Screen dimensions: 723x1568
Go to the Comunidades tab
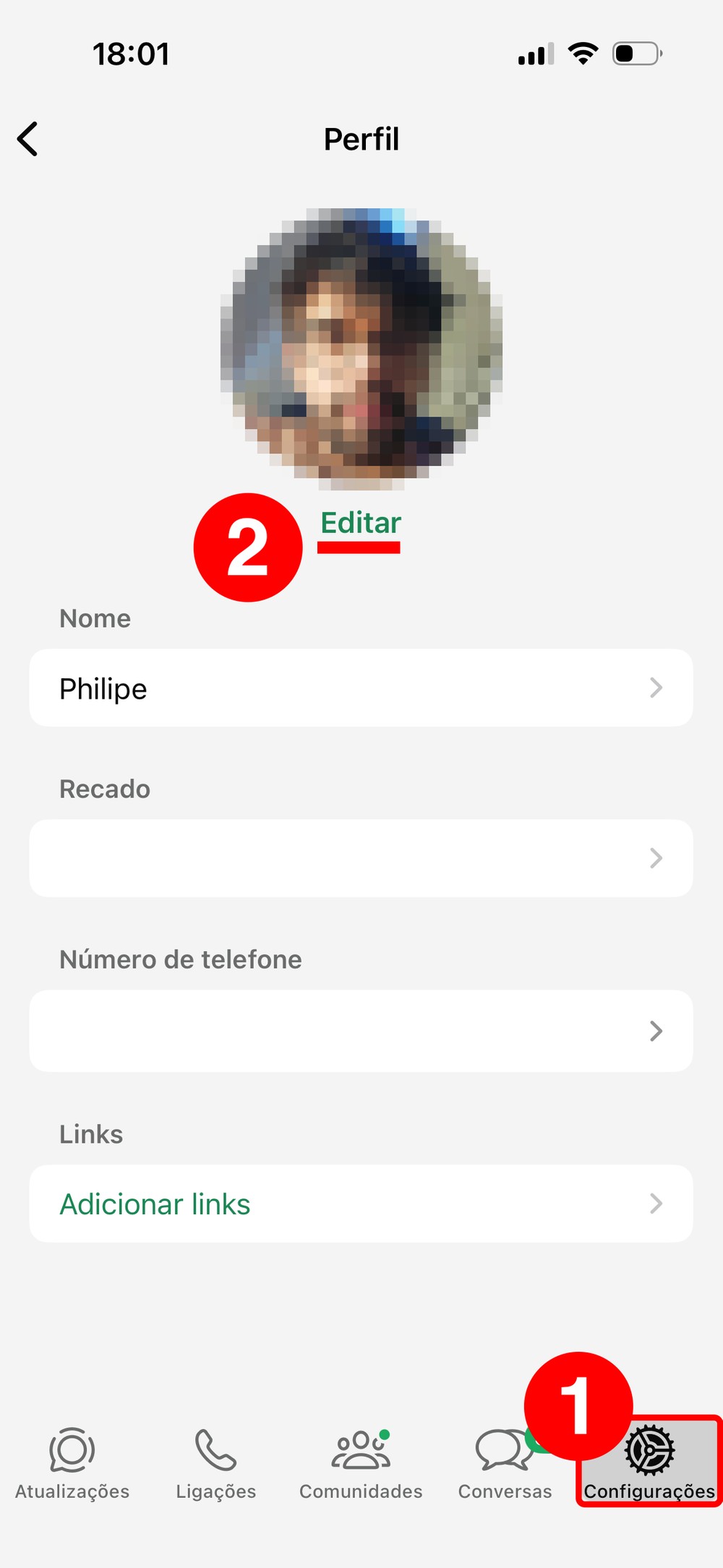[361, 1462]
